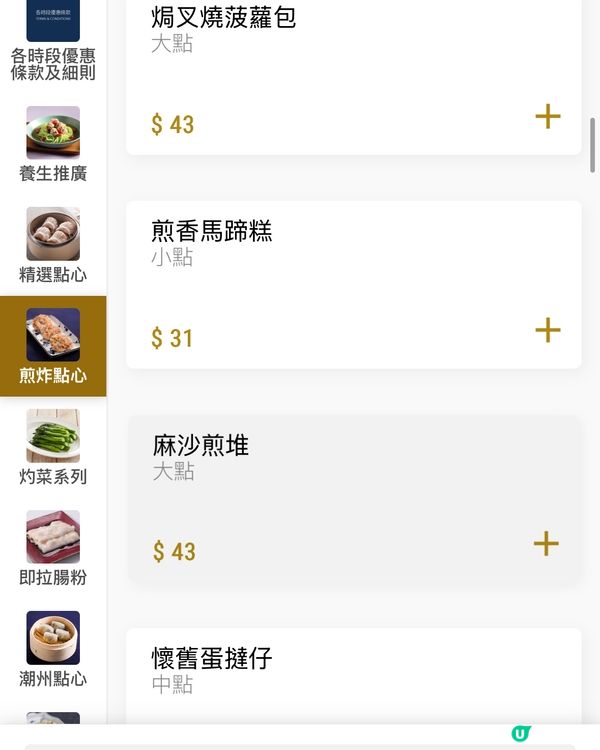The image size is (600, 750).
Task: Switch to 精選點心 category
Action: [x=53, y=246]
